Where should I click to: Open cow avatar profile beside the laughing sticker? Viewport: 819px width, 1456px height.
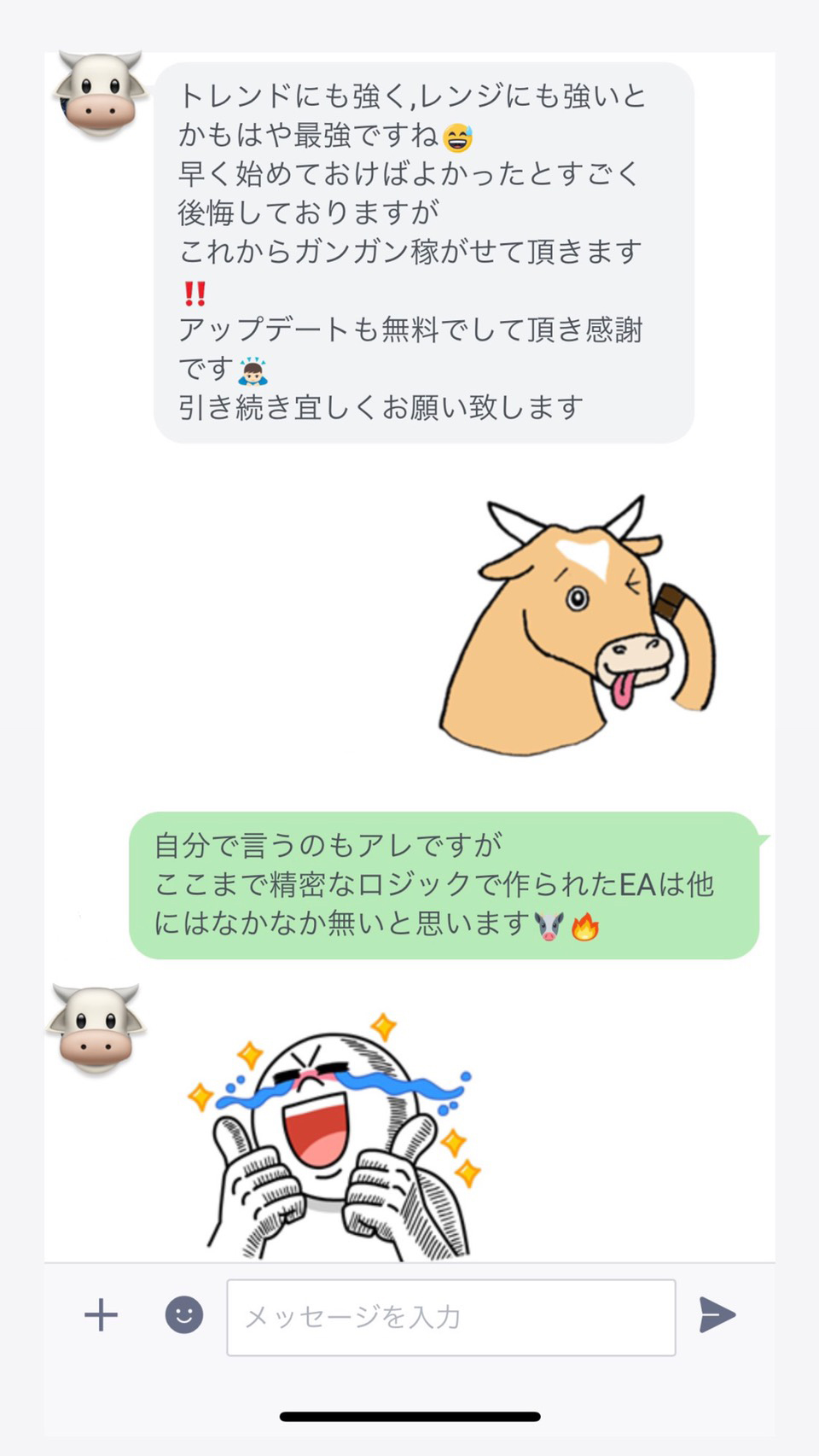96,1027
